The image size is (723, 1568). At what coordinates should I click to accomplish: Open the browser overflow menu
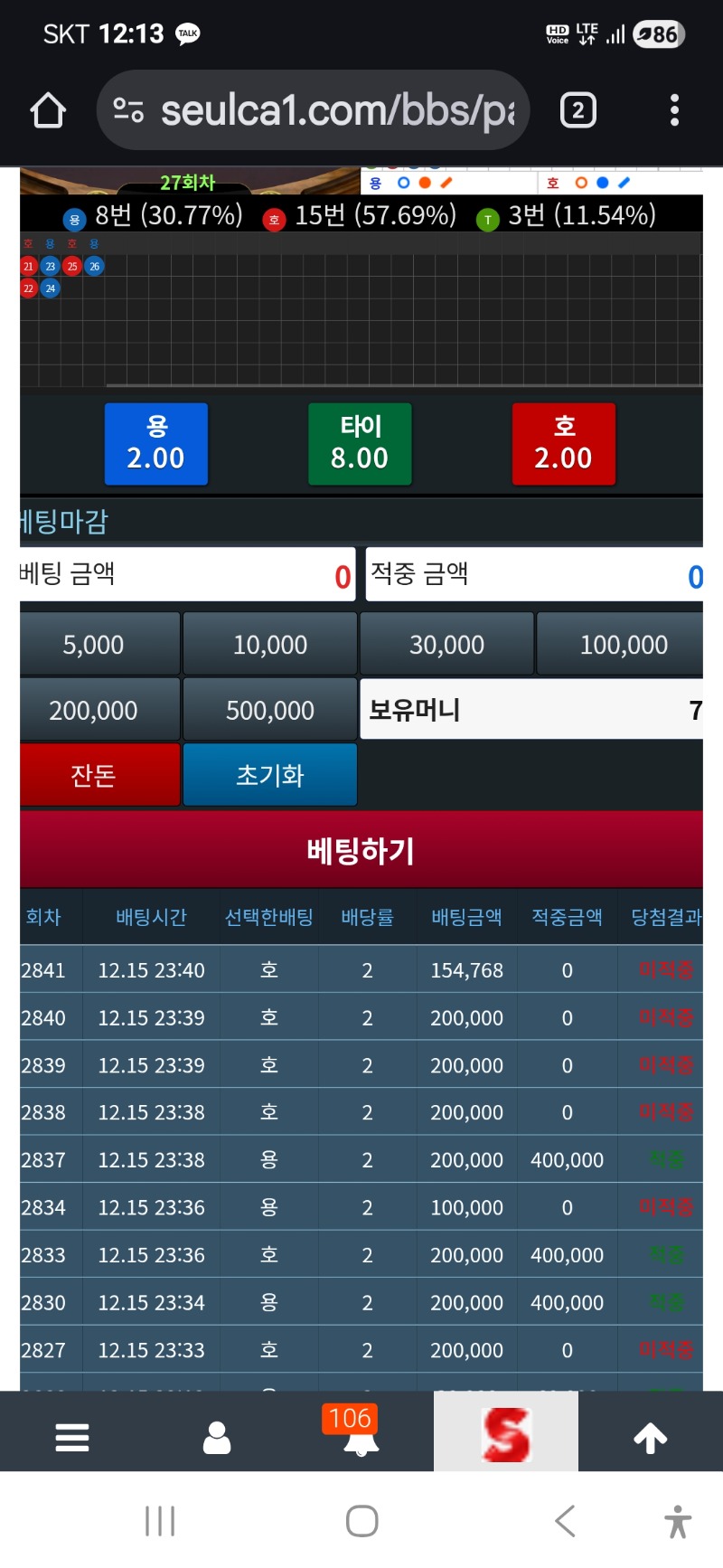pos(674,110)
